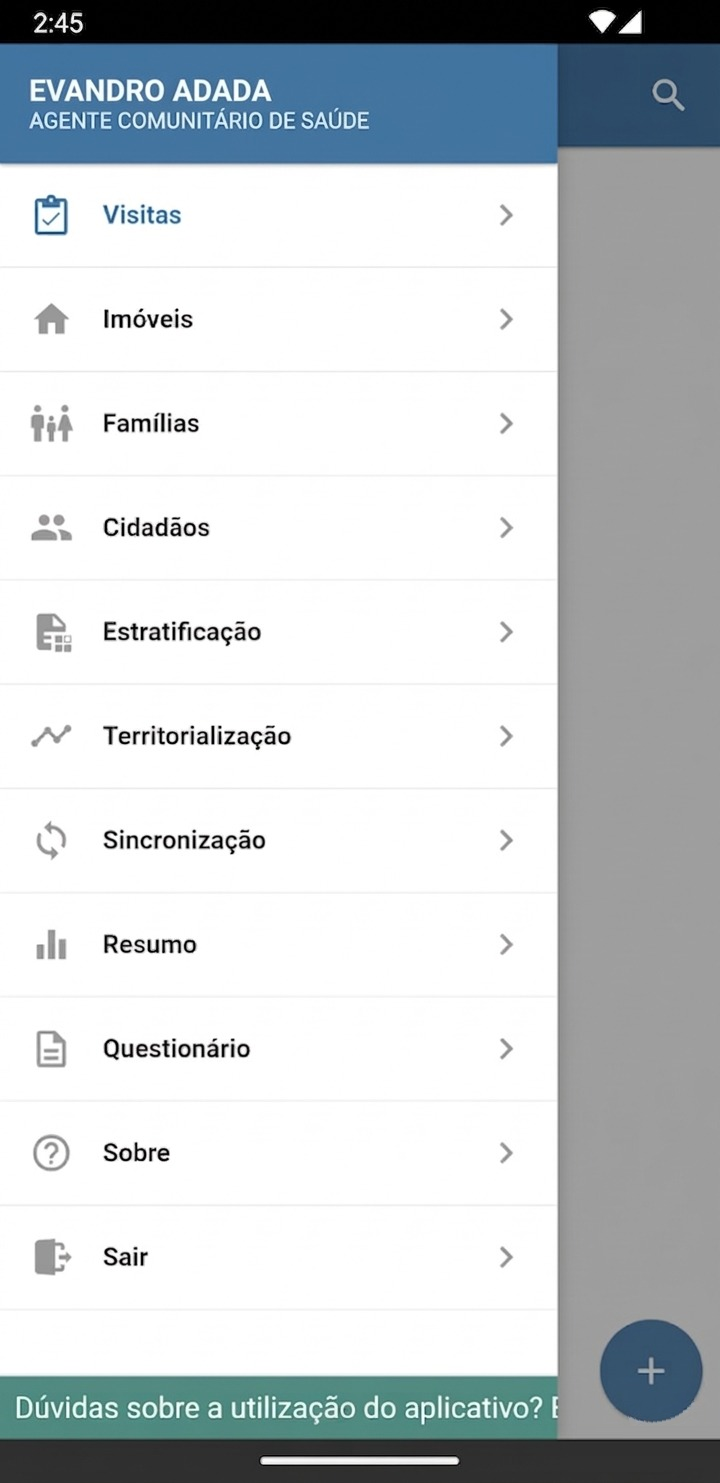
Task: Select the Estratificação document icon
Action: [51, 631]
